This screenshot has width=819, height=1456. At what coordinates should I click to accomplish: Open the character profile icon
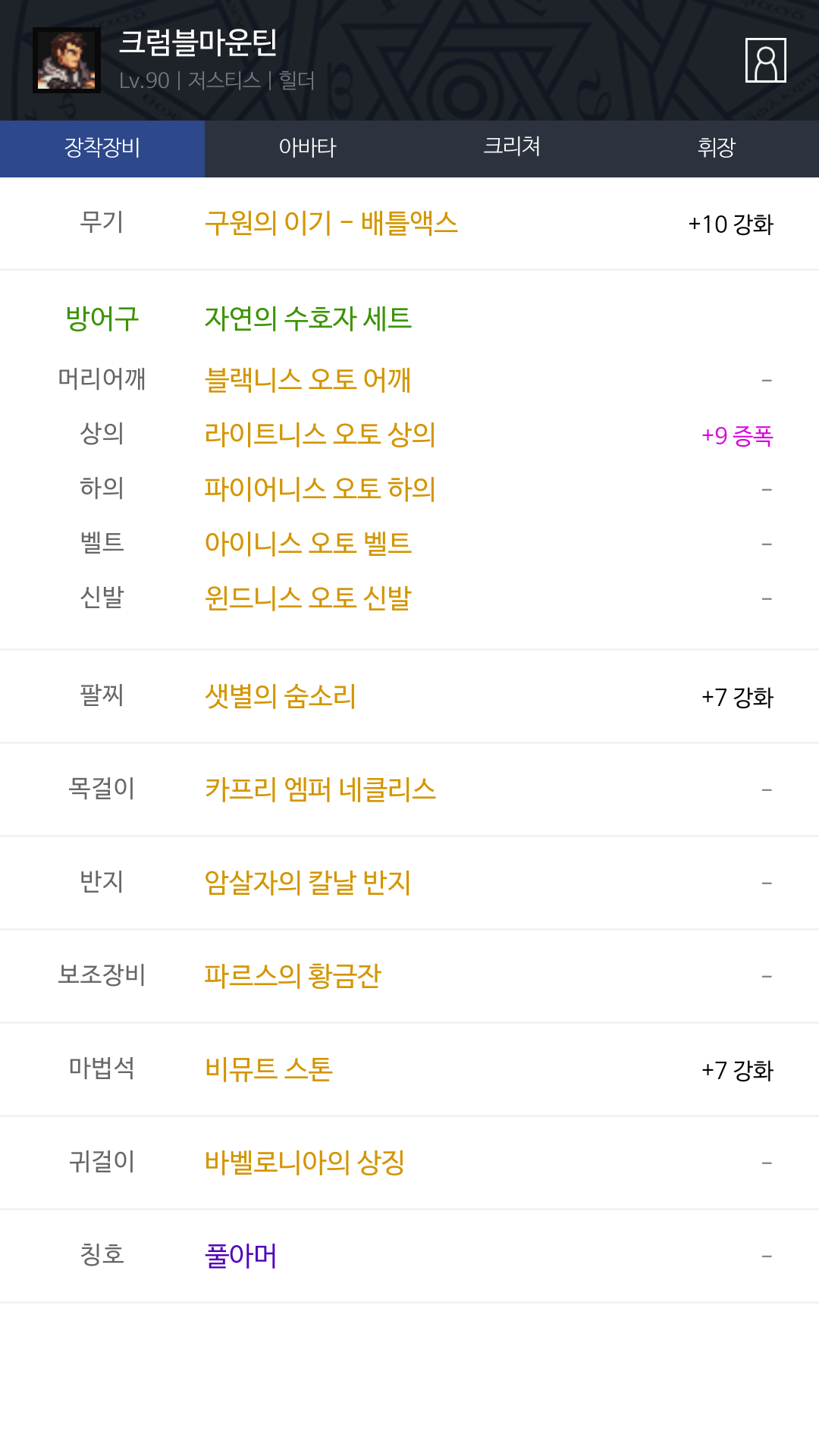pyautogui.click(x=765, y=60)
